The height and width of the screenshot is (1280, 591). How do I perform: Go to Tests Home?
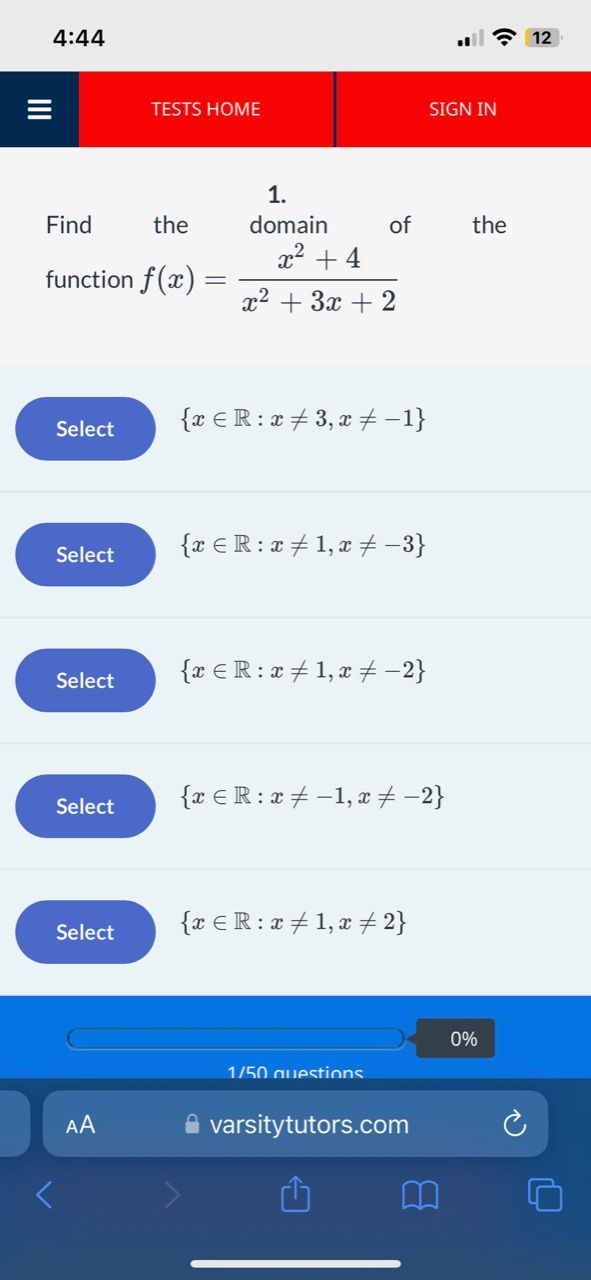206,109
